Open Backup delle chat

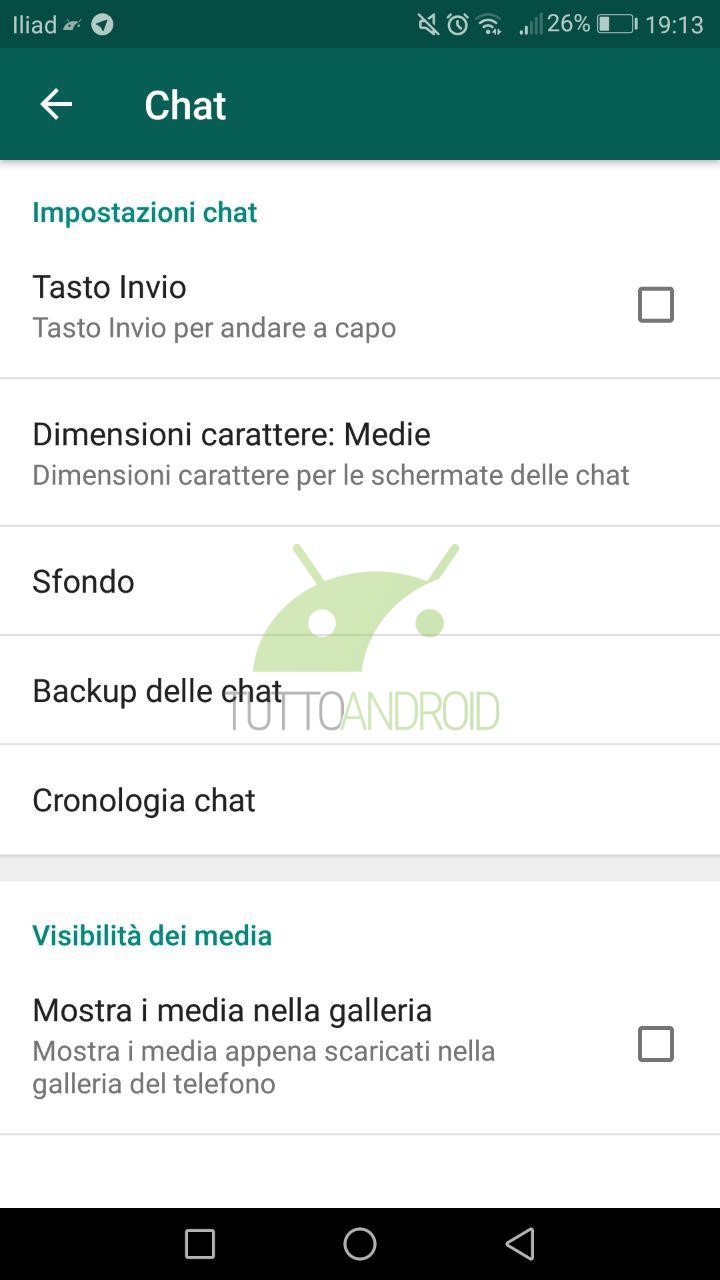coord(157,690)
